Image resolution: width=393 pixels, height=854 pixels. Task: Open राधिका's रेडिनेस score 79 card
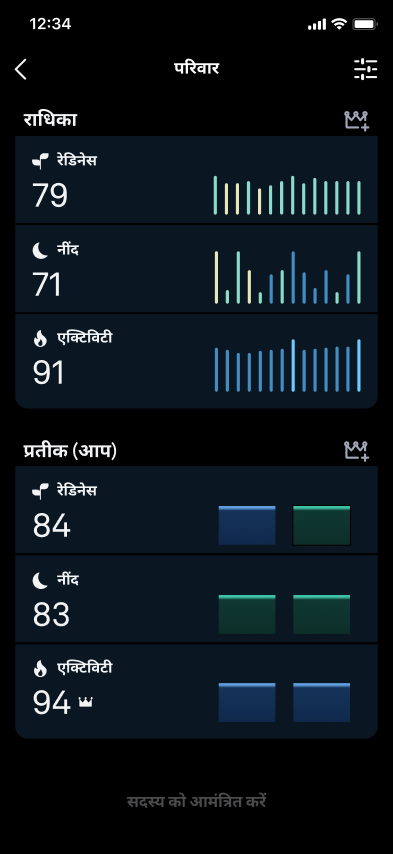[196, 180]
